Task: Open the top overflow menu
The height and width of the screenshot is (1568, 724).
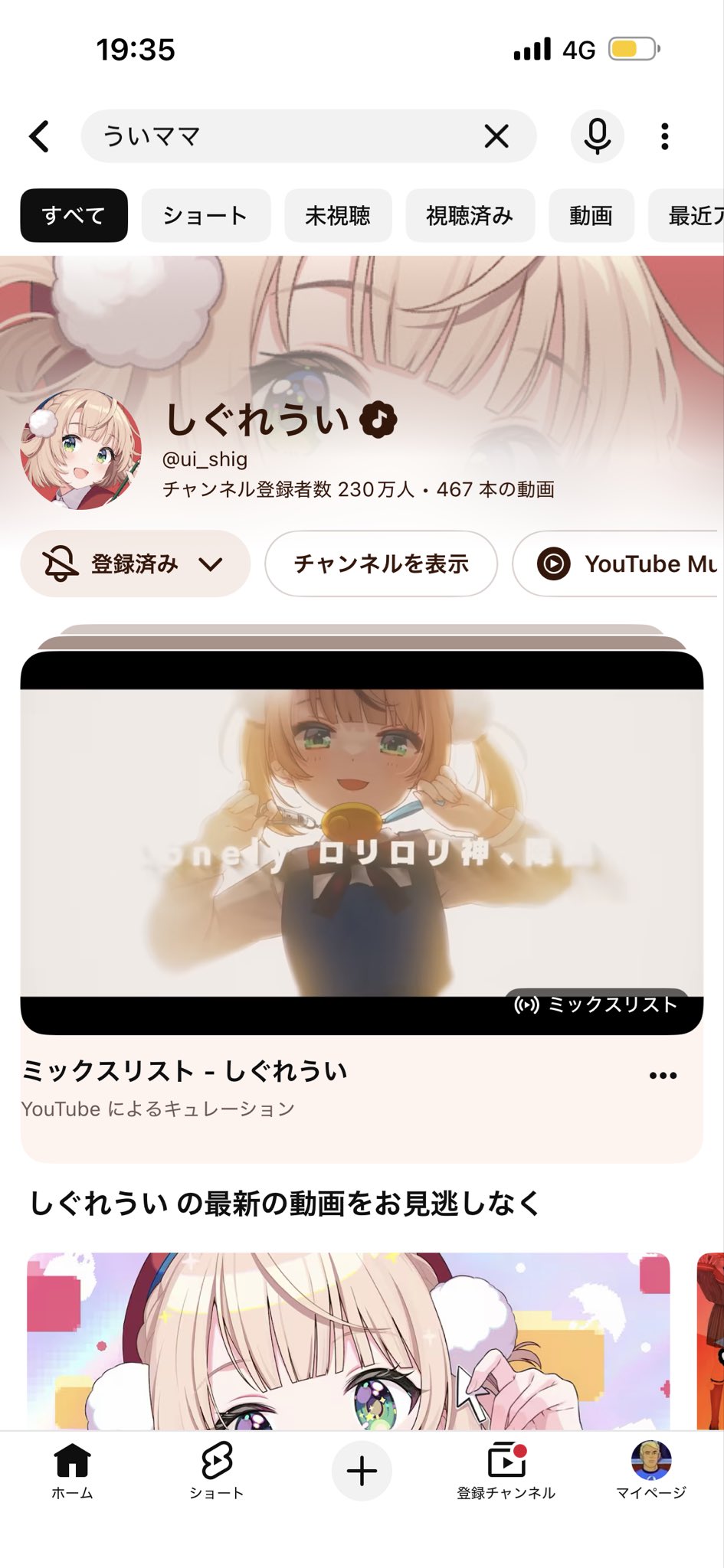Action: (664, 136)
